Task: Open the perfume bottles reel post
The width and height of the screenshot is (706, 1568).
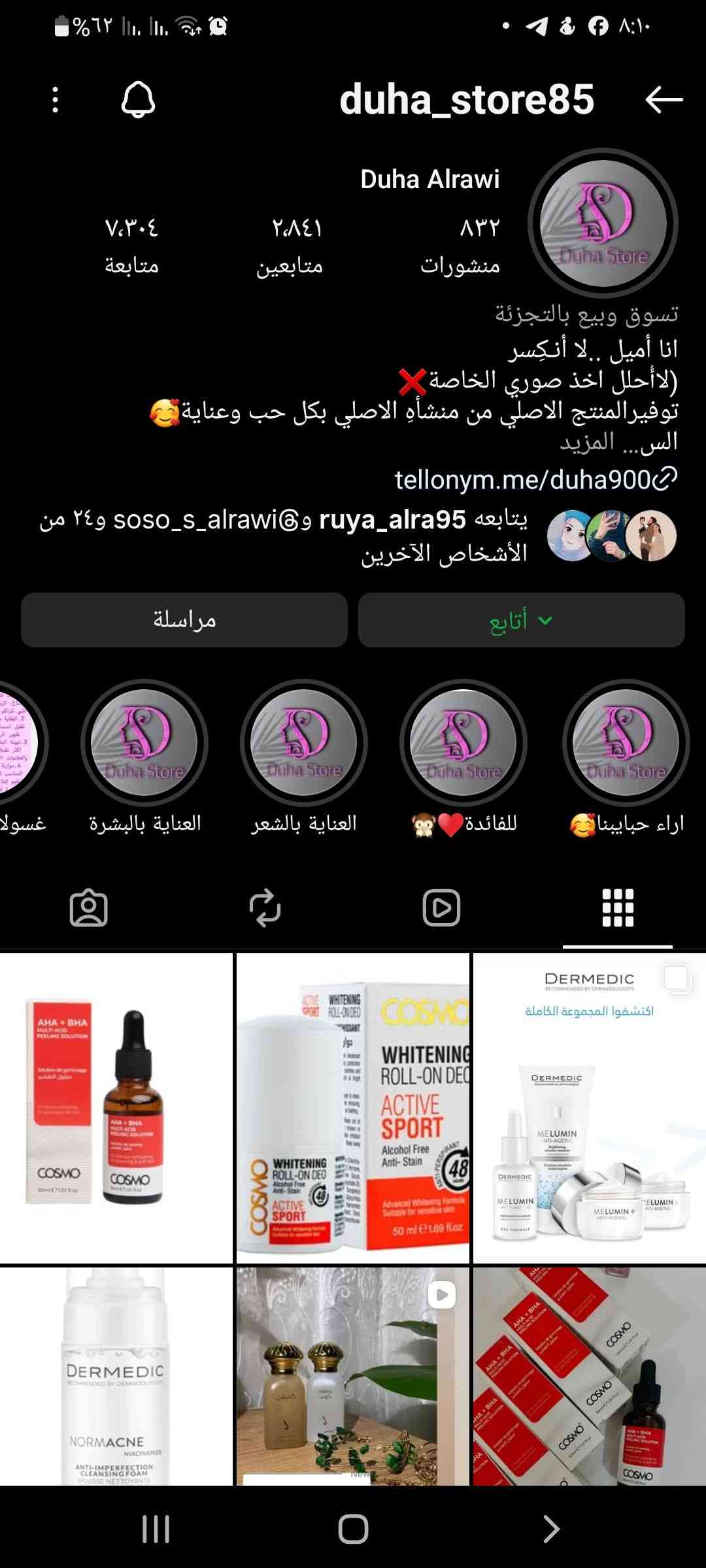Action: click(353, 1375)
